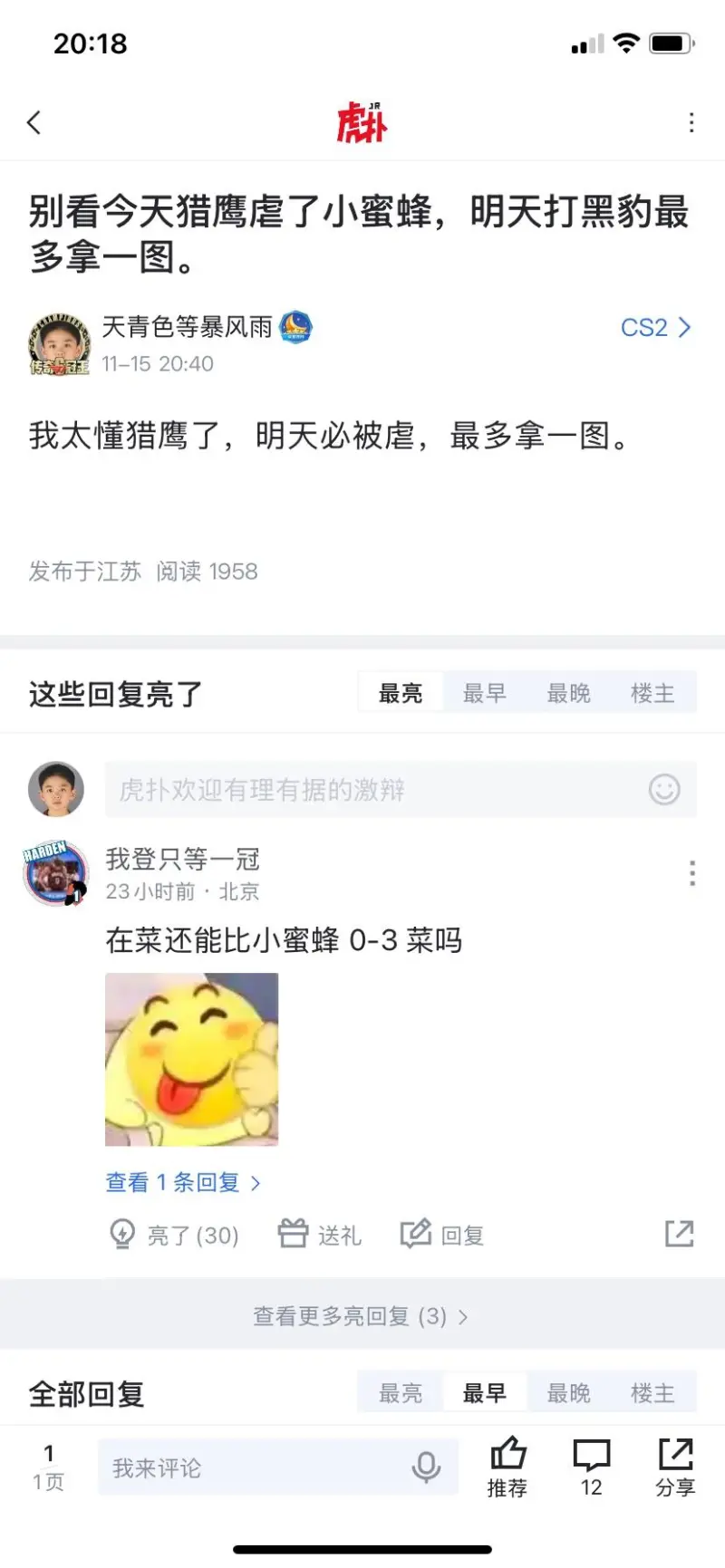
Task: Open the CS2 topic link
Action: (x=655, y=328)
